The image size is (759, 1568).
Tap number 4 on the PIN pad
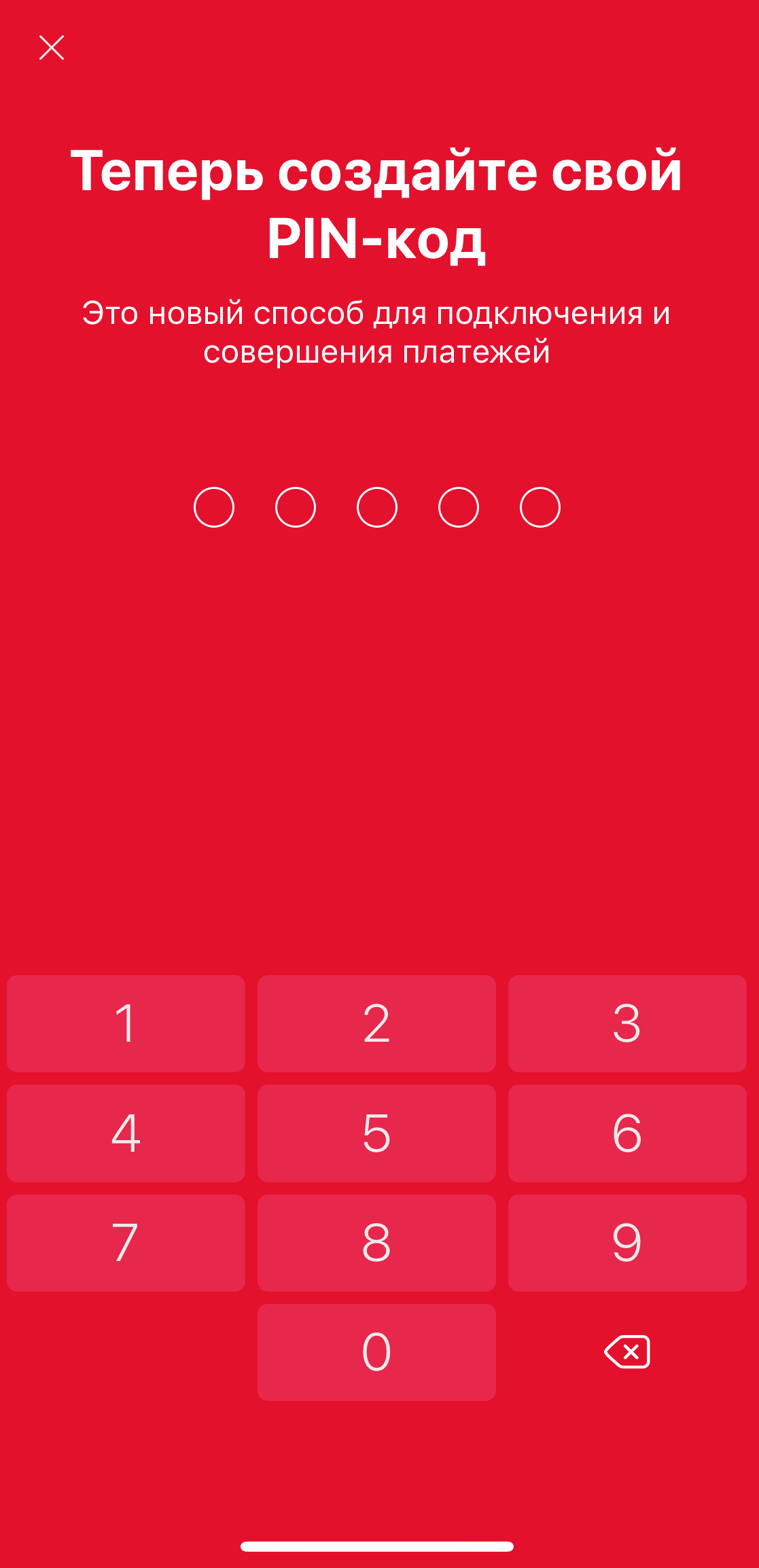point(126,1133)
